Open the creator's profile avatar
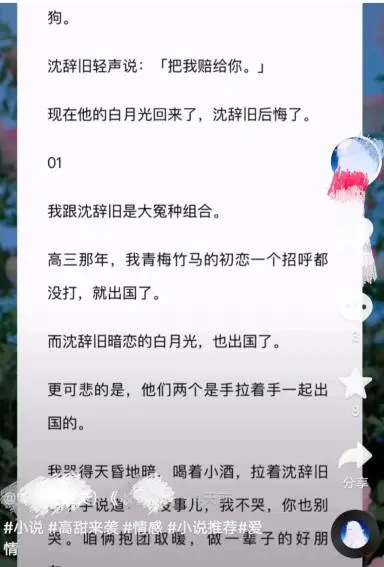The height and width of the screenshot is (567, 384). pos(357,159)
